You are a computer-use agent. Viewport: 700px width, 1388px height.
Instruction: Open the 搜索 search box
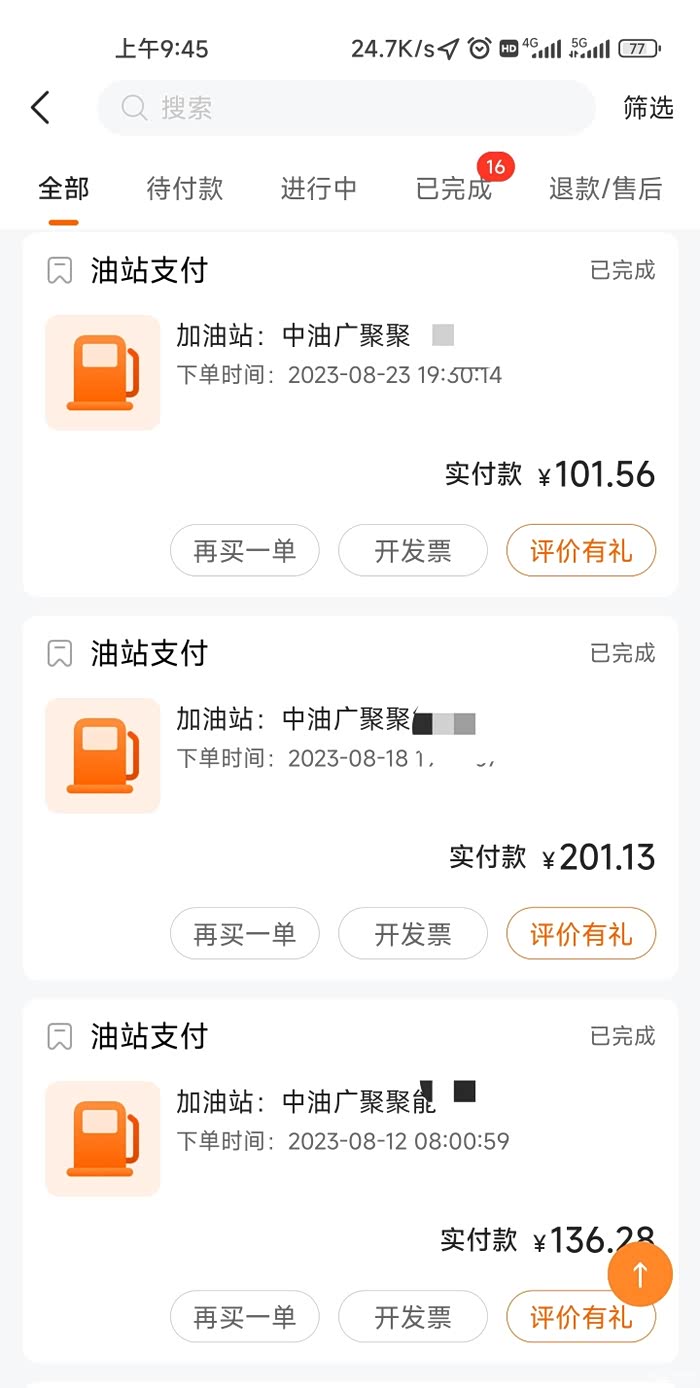pyautogui.click(x=345, y=108)
